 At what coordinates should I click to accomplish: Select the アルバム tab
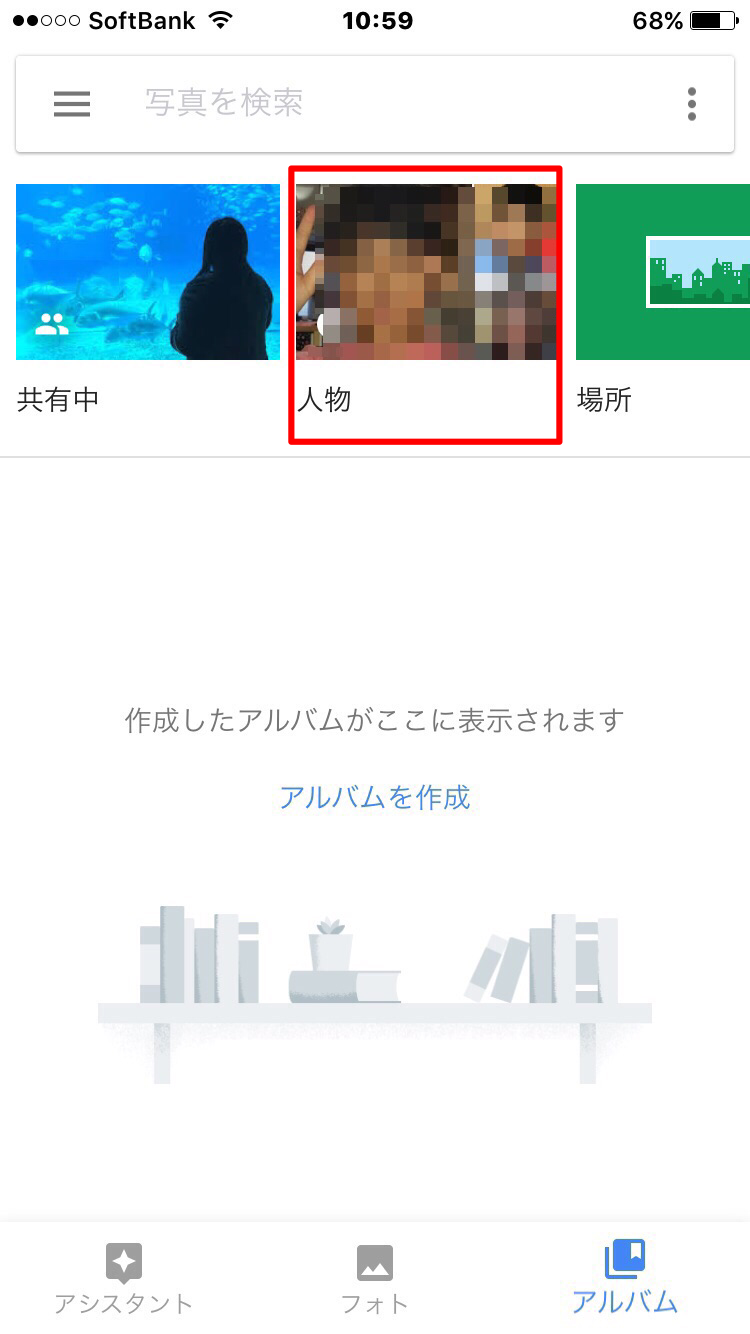tap(625, 1277)
